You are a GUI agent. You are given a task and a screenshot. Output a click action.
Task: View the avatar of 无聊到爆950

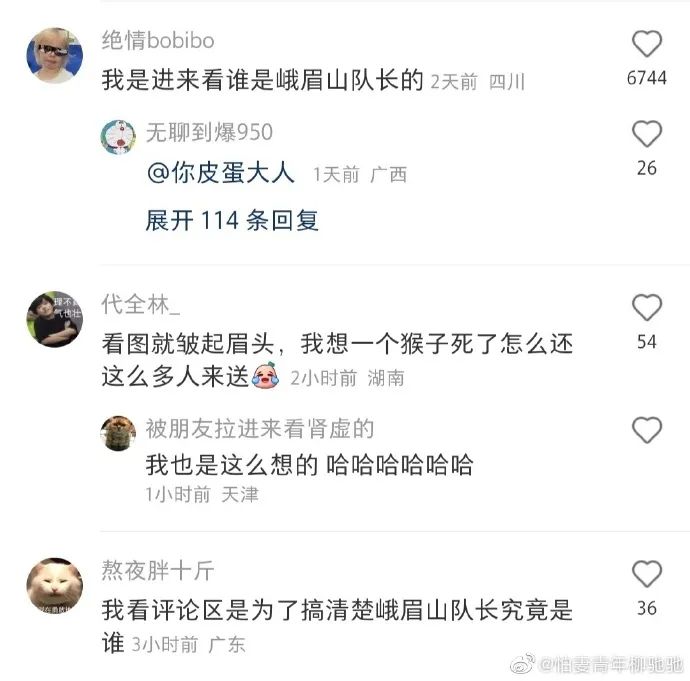118,136
